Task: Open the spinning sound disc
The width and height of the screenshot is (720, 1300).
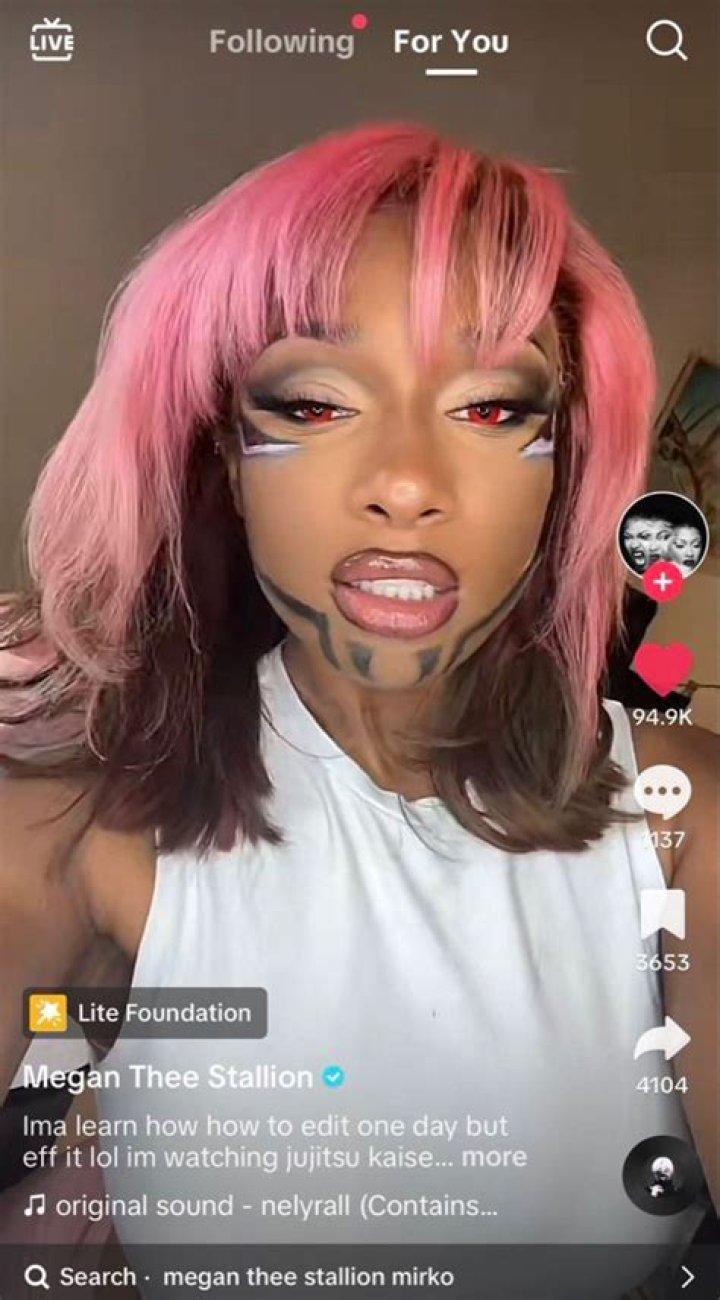Action: pyautogui.click(x=662, y=1175)
